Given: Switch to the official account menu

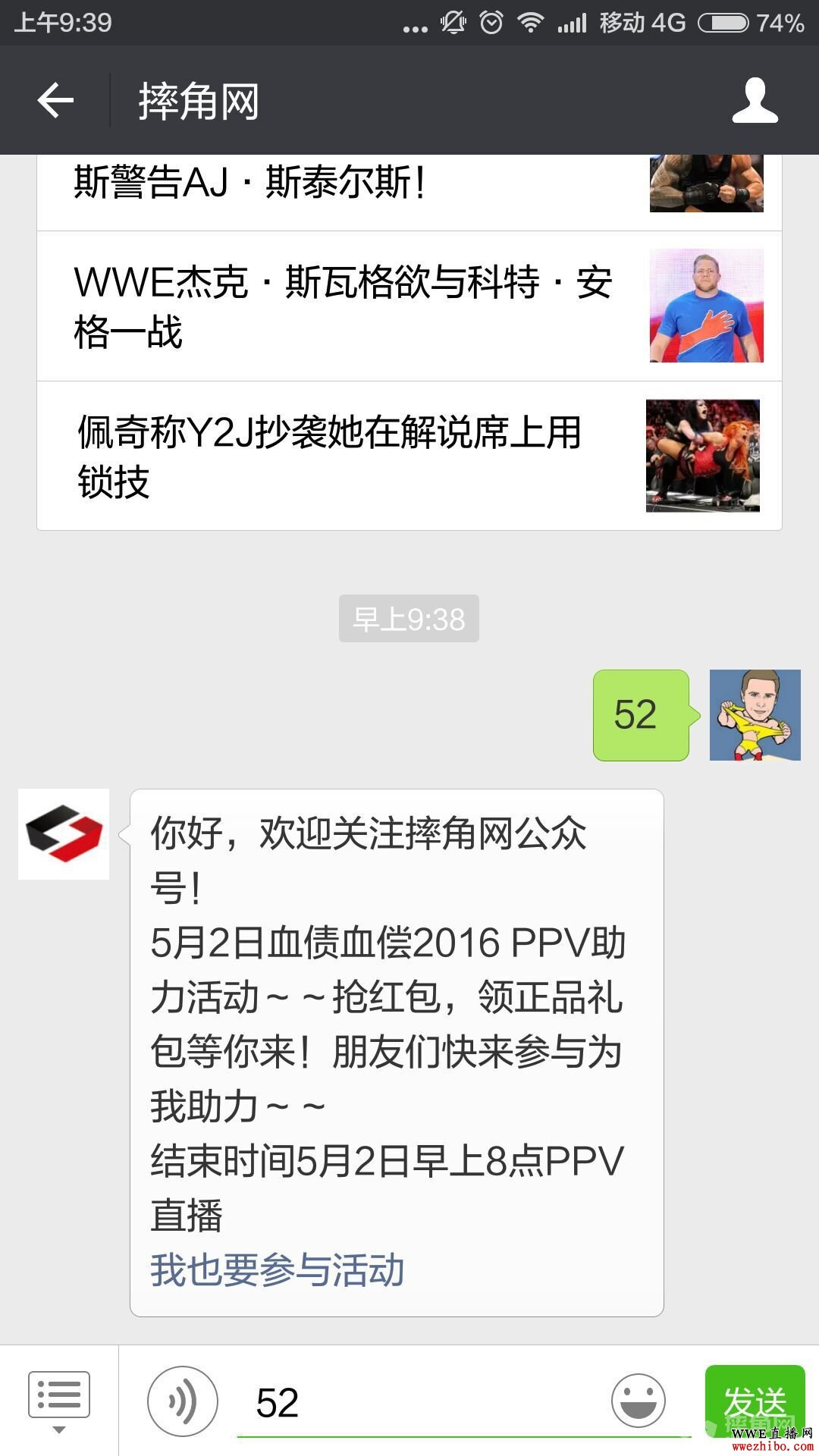Looking at the screenshot, I should 59,1401.
